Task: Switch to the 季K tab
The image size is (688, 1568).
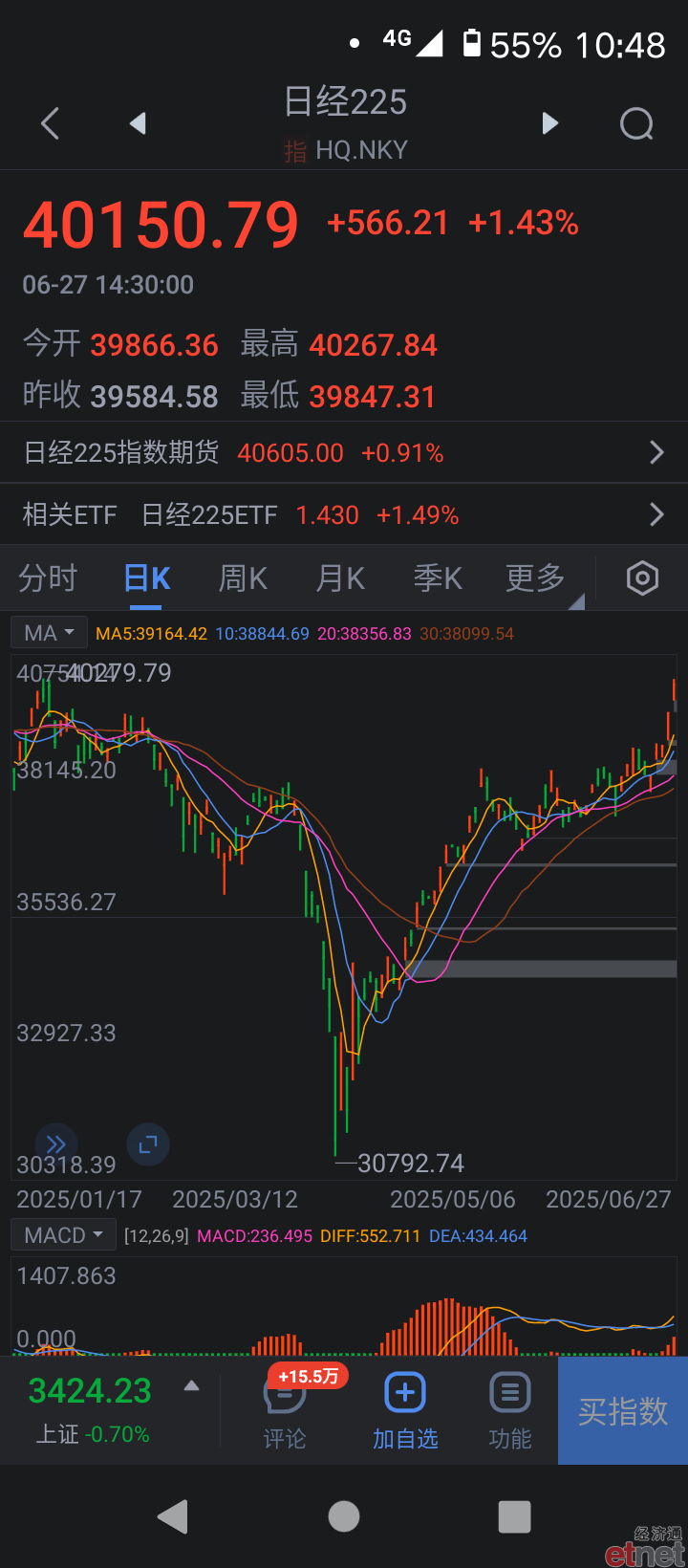Action: click(438, 577)
